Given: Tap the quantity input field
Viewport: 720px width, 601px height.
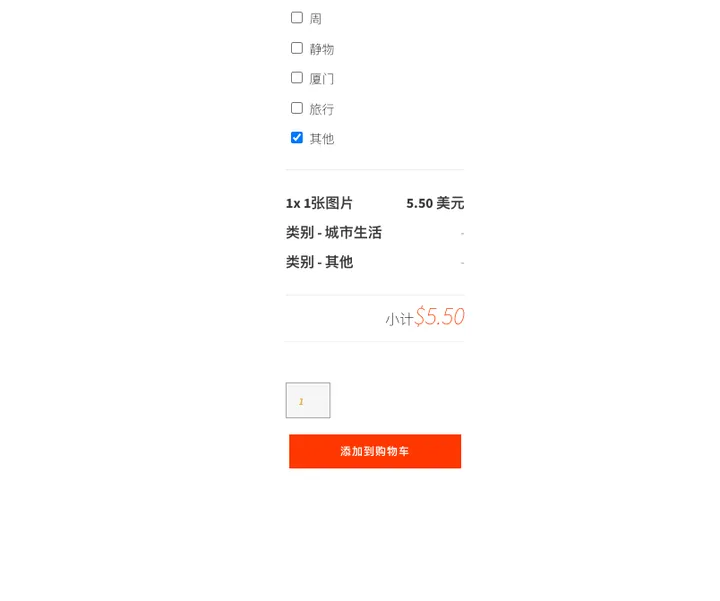Looking at the screenshot, I should pos(308,400).
